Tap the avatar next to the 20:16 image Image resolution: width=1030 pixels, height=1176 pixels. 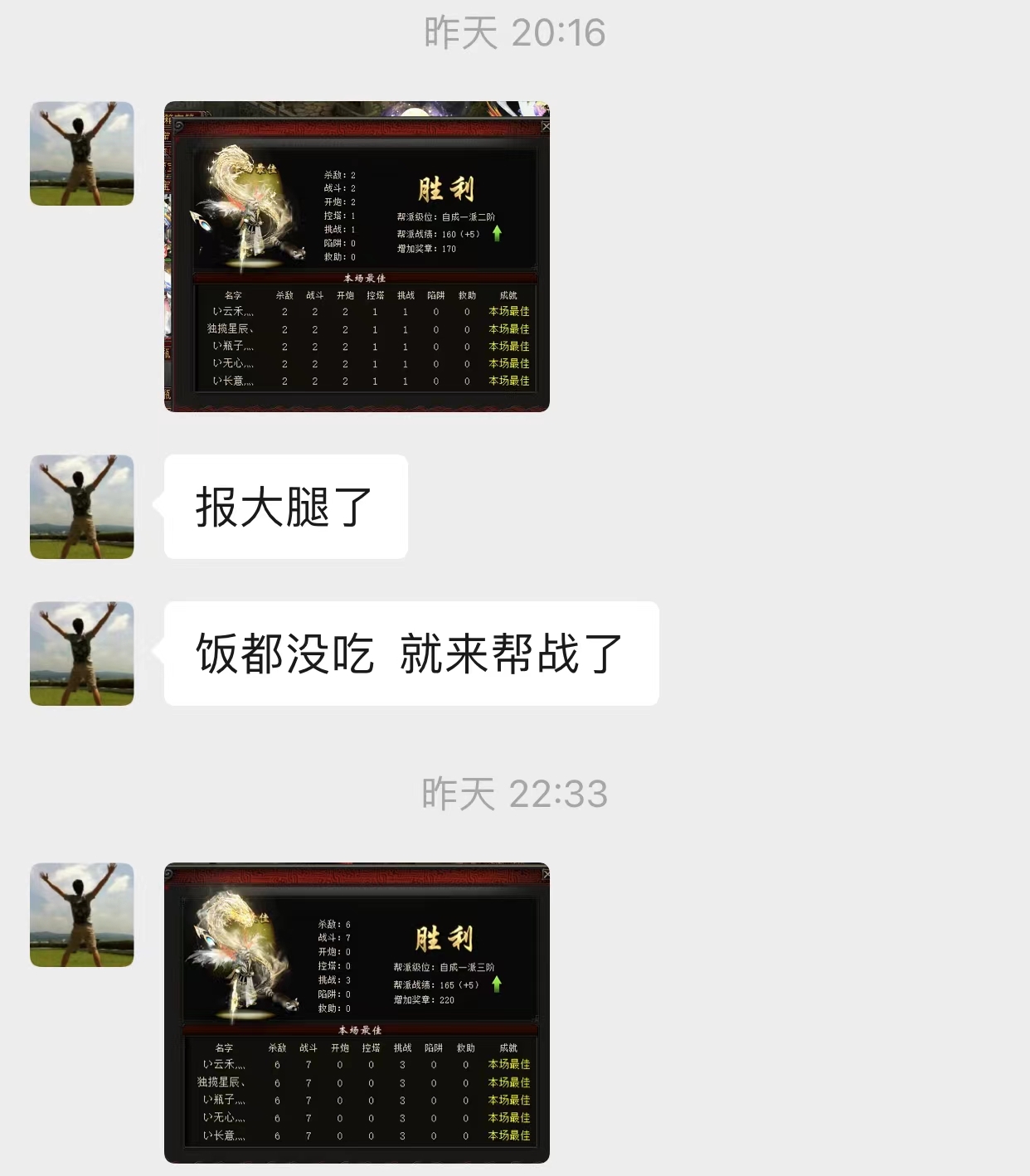[82, 153]
